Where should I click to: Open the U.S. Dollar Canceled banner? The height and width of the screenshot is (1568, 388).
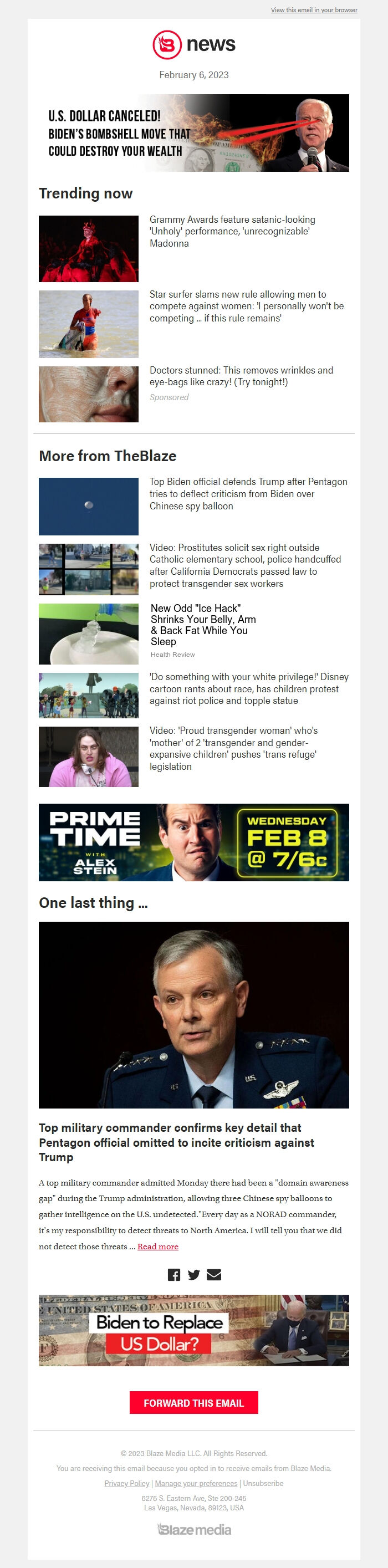click(x=193, y=132)
